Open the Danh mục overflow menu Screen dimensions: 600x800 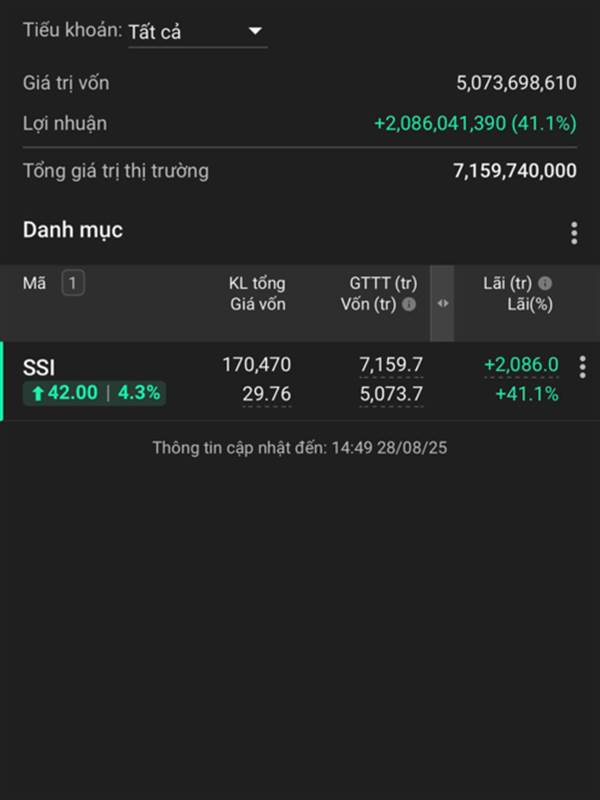(x=574, y=233)
